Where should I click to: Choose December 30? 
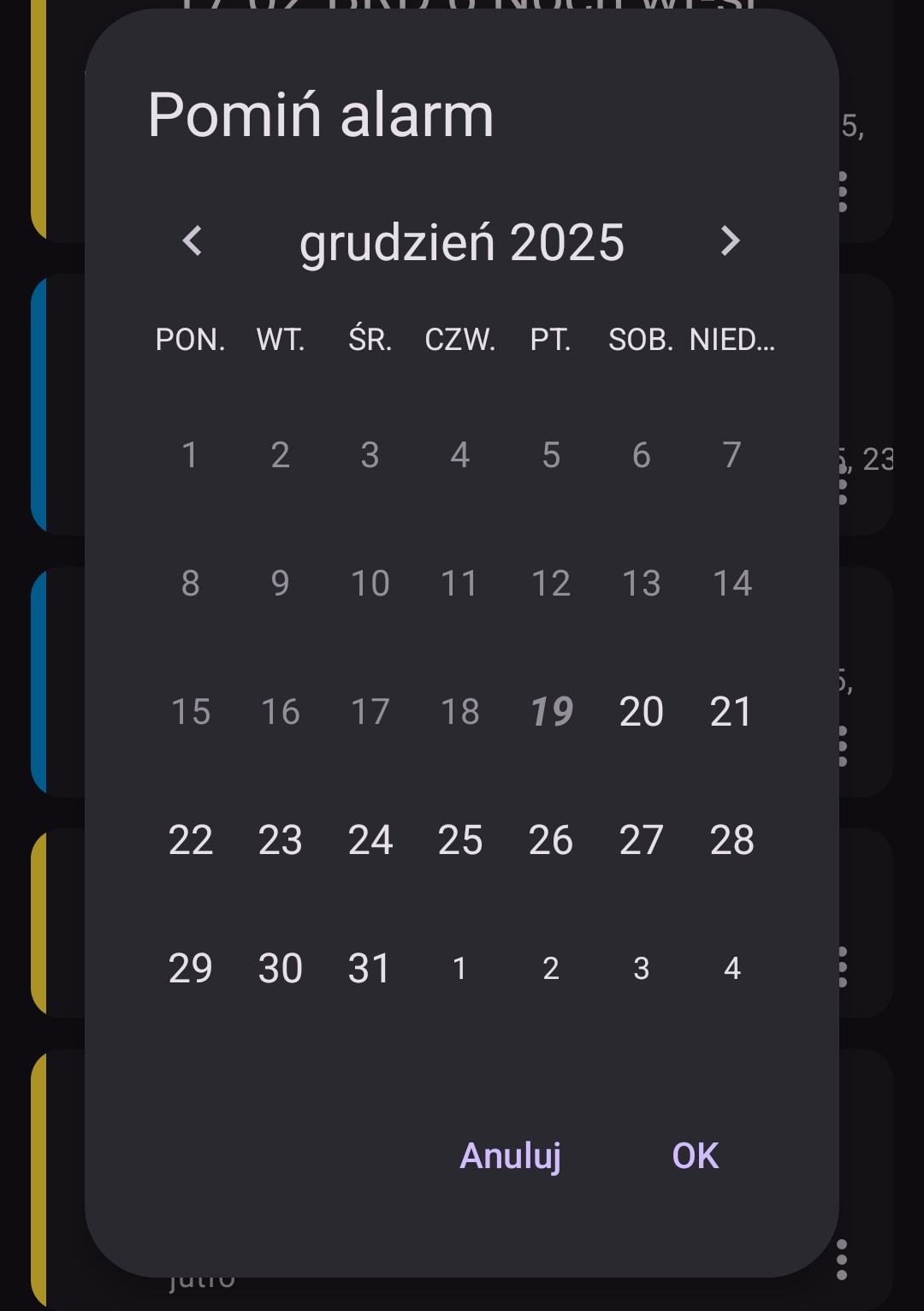click(x=280, y=969)
